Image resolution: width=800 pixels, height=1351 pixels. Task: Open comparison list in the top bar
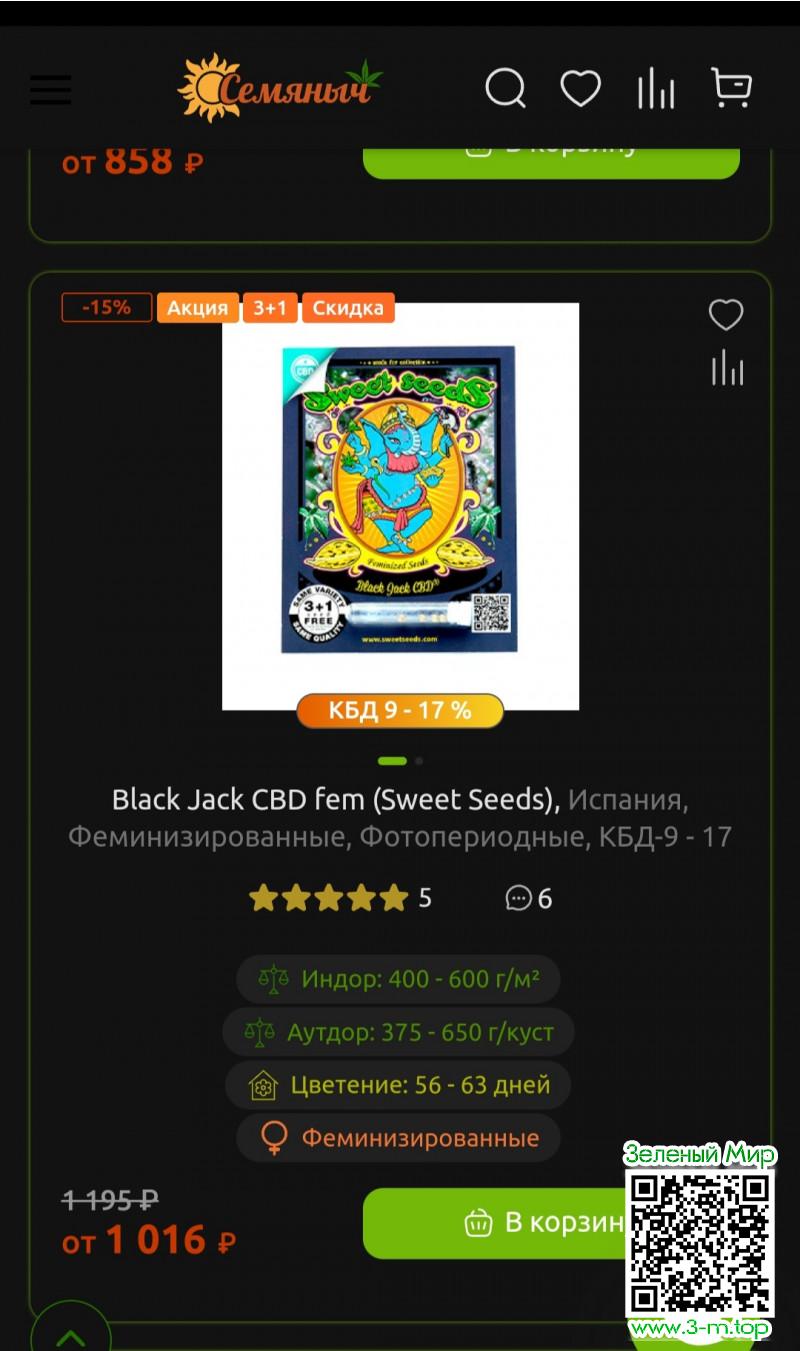coord(656,90)
